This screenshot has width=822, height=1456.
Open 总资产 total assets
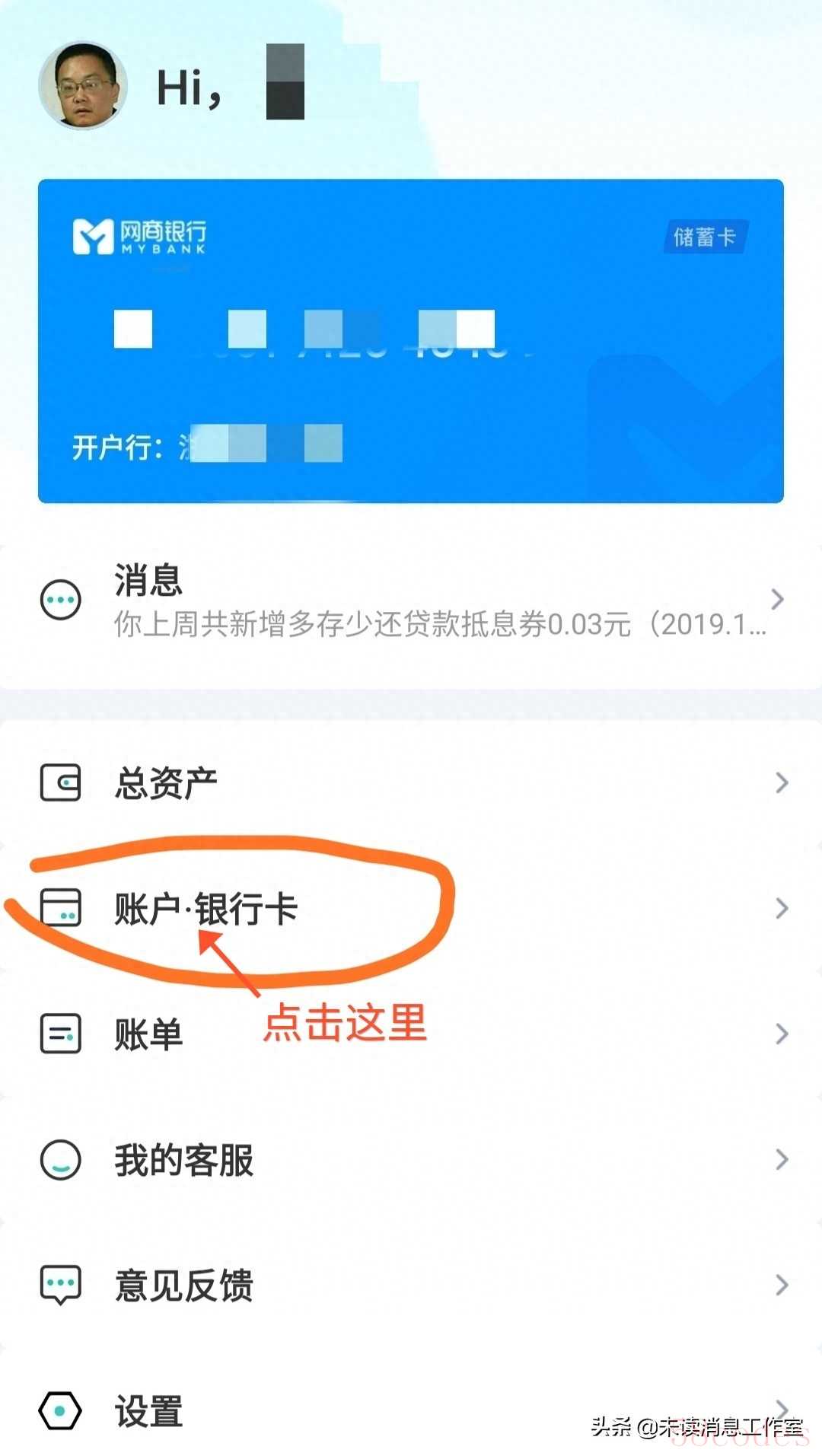coord(411,782)
